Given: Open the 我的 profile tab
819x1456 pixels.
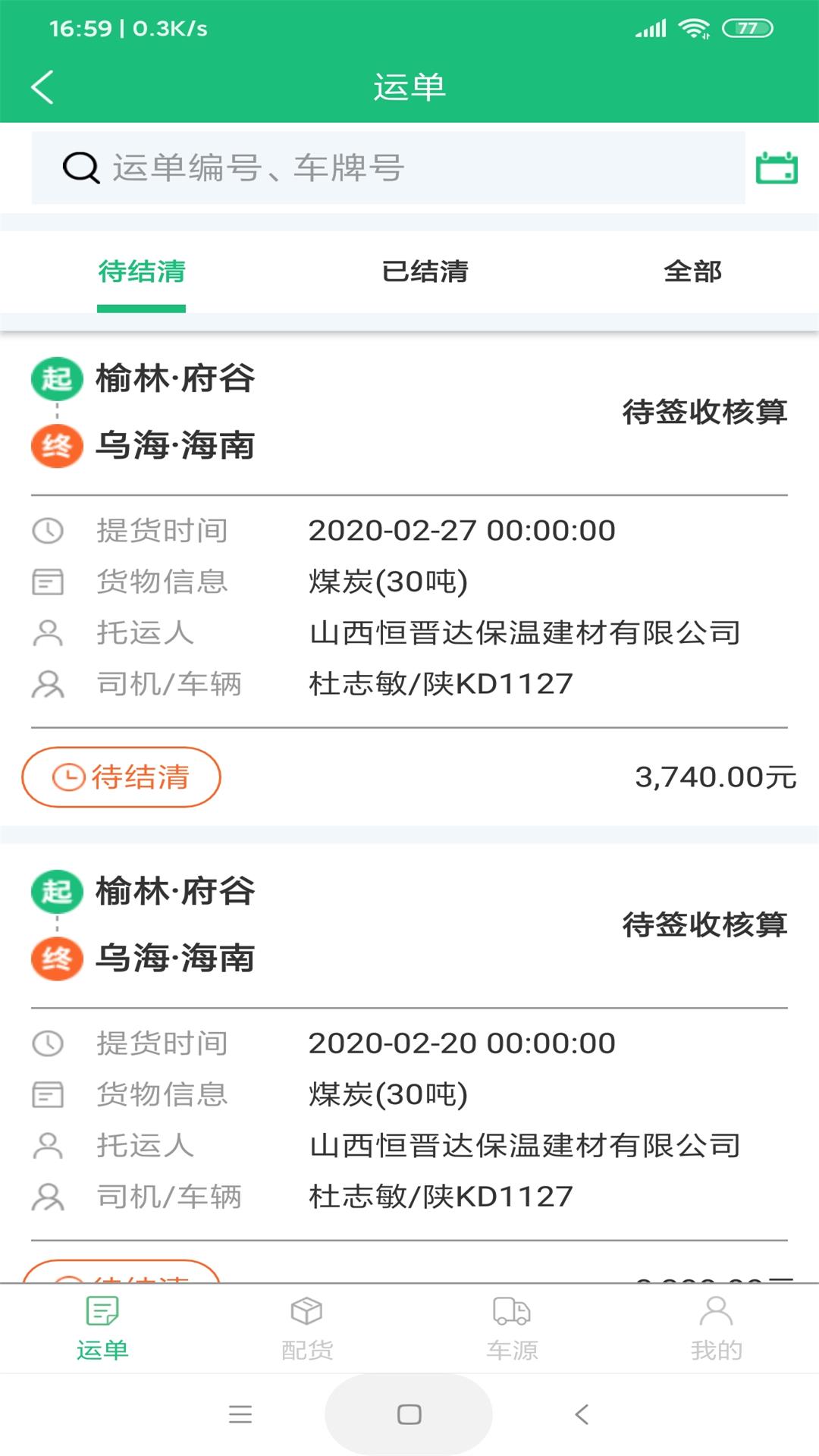Looking at the screenshot, I should coord(716,1329).
